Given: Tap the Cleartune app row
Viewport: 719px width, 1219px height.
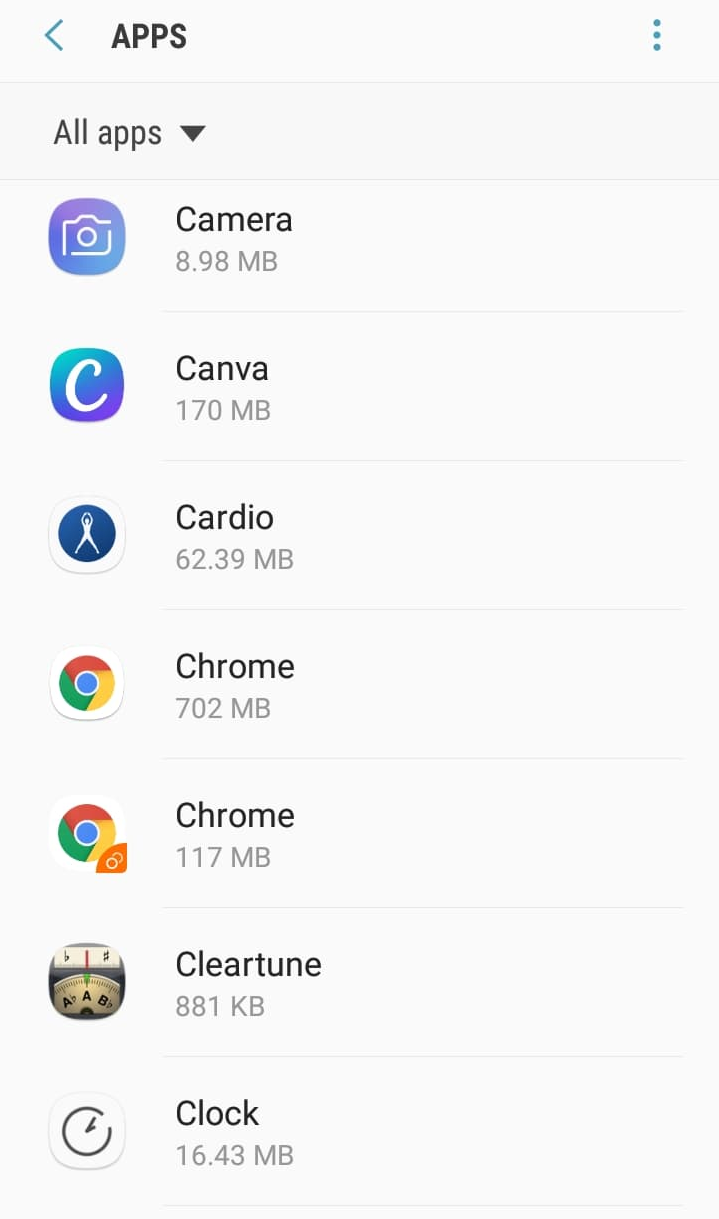Looking at the screenshot, I should (x=360, y=983).
